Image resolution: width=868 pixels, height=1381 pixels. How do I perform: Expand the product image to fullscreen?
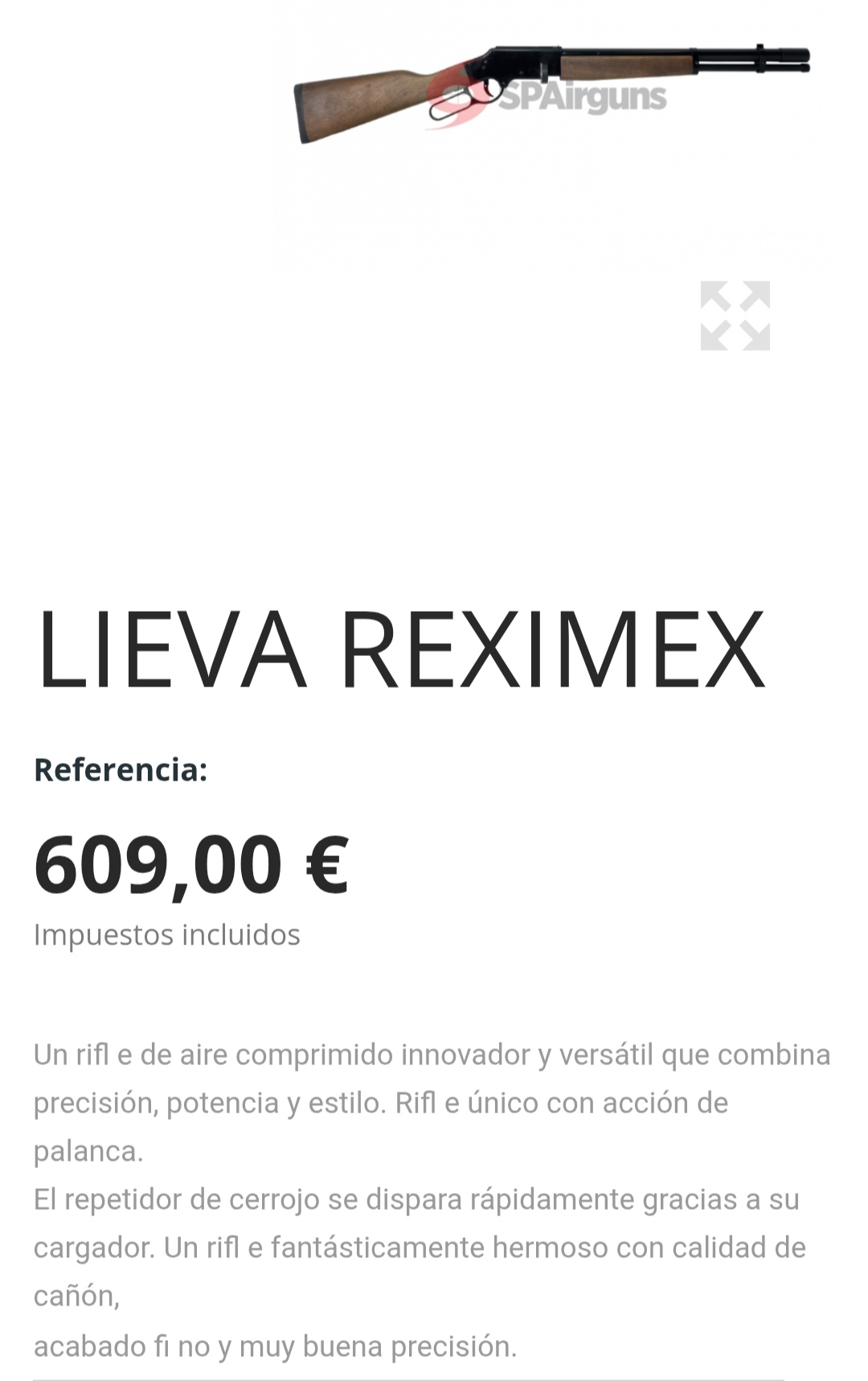point(735,316)
